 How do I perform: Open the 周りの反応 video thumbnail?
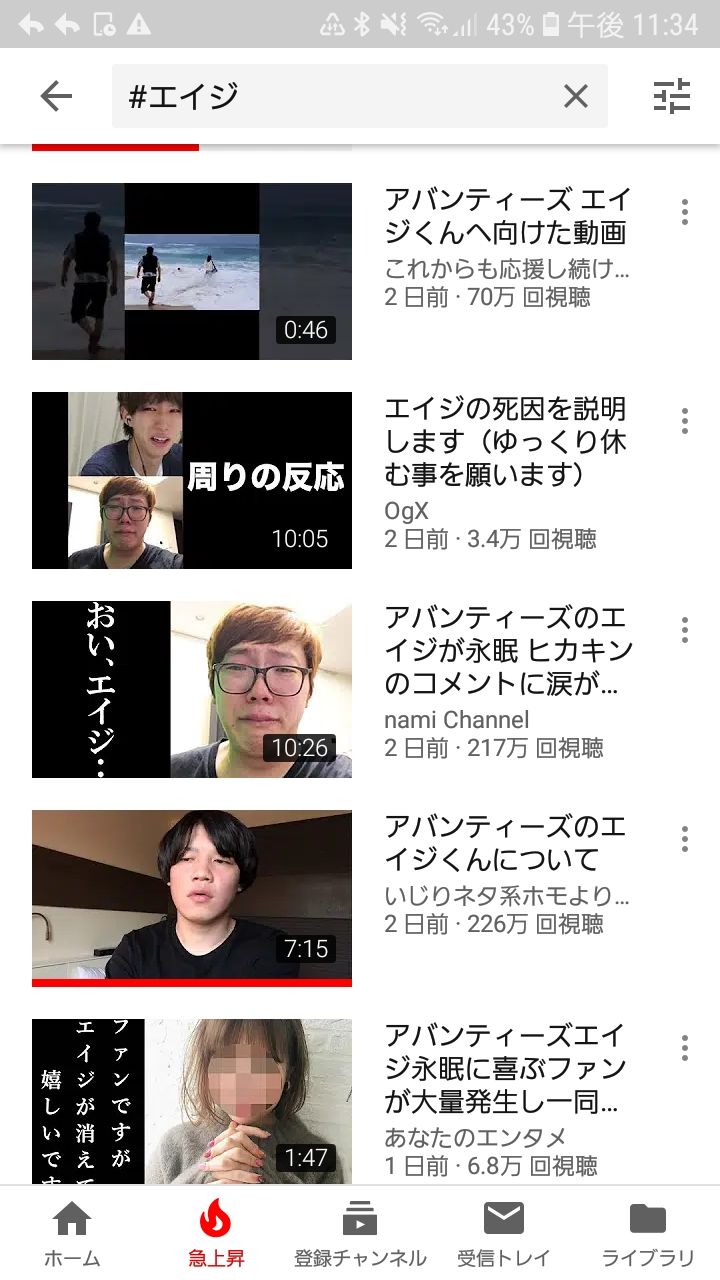click(190, 478)
